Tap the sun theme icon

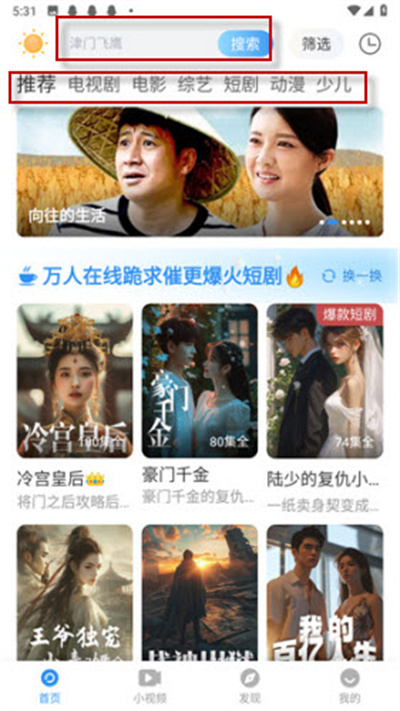[x=33, y=44]
